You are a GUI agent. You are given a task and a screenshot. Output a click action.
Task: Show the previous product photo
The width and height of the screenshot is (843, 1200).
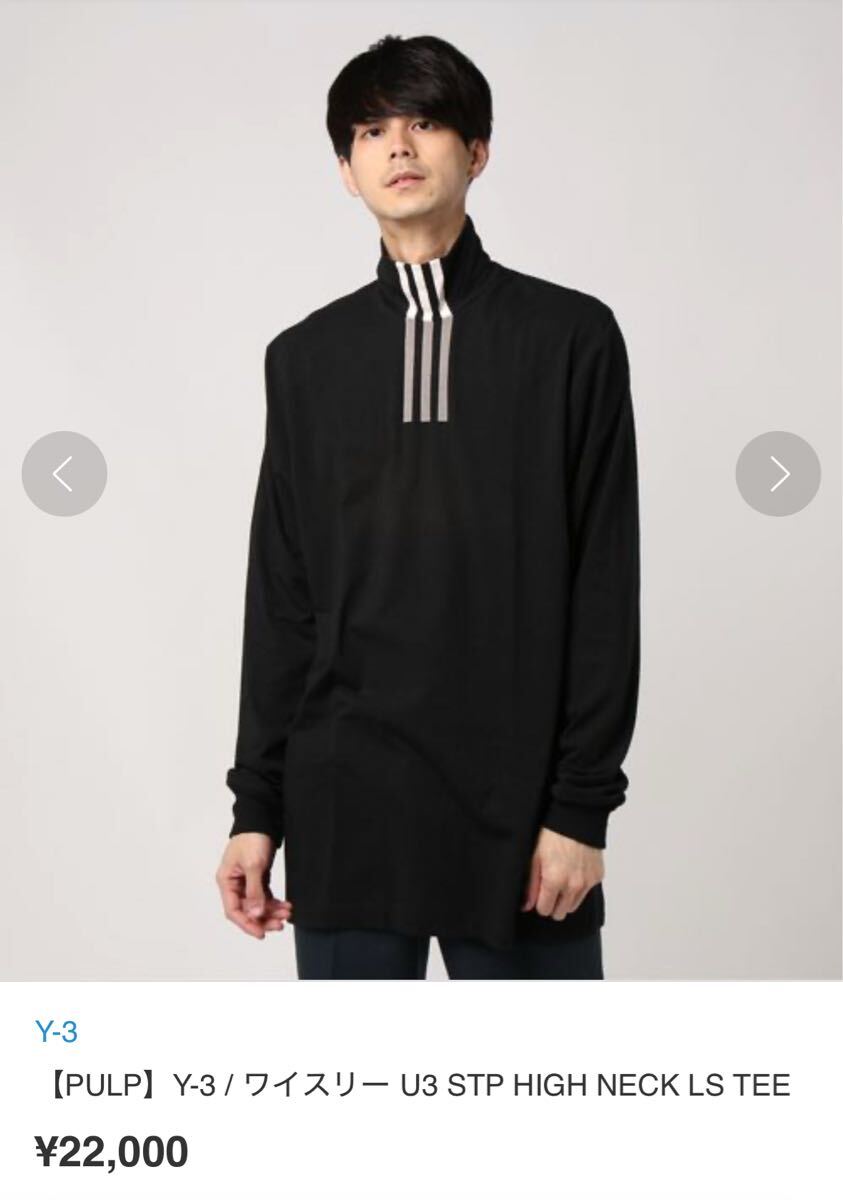(64, 474)
